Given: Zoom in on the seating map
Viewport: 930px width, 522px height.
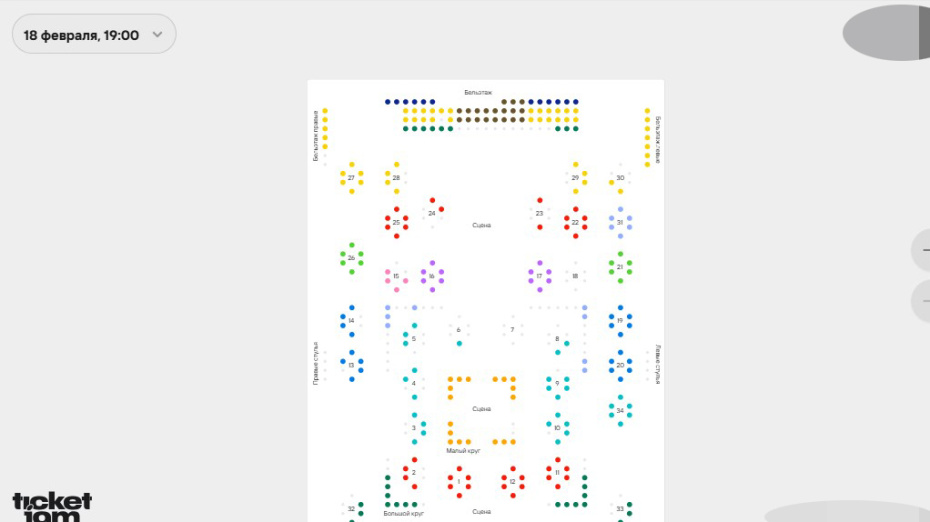Looking at the screenshot, I should tap(923, 250).
